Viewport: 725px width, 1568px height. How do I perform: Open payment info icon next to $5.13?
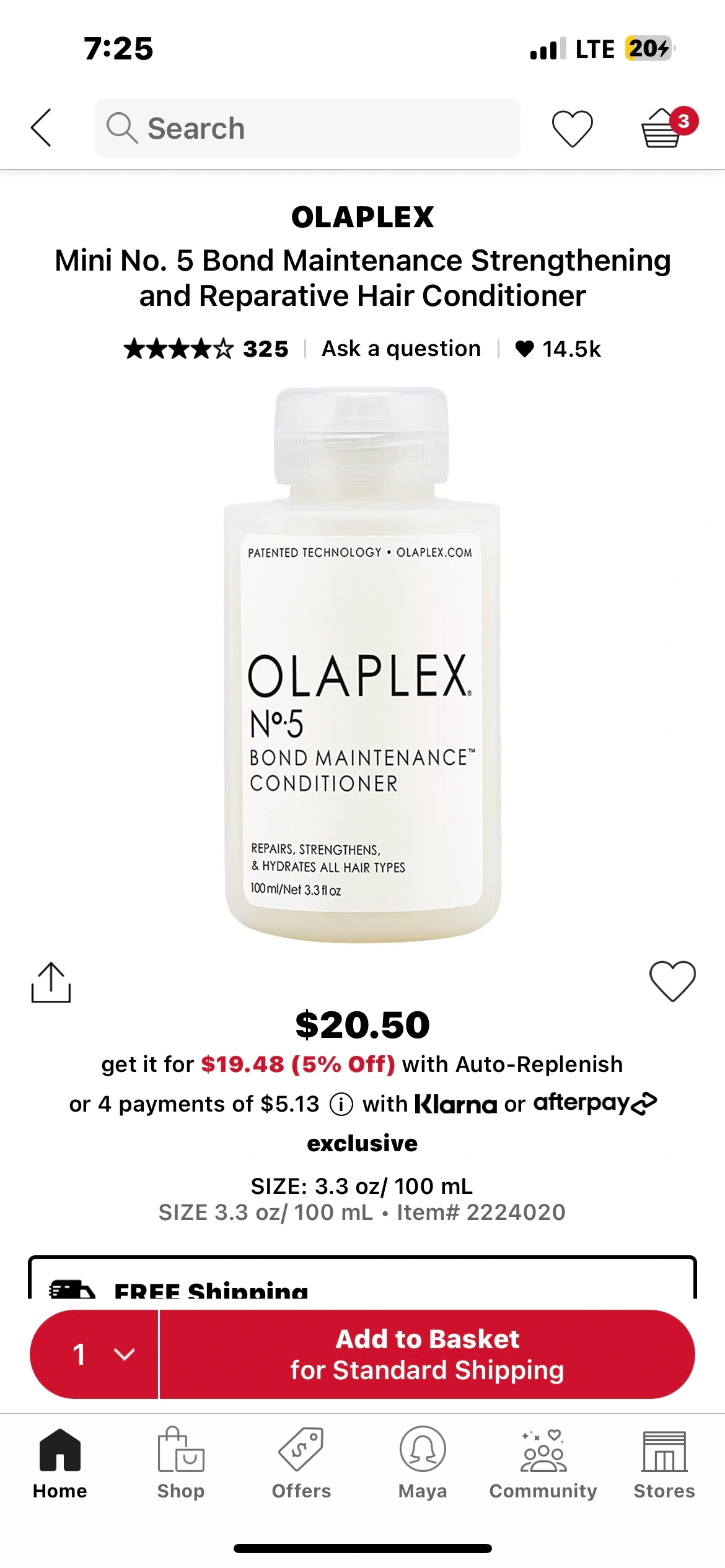[x=341, y=1104]
